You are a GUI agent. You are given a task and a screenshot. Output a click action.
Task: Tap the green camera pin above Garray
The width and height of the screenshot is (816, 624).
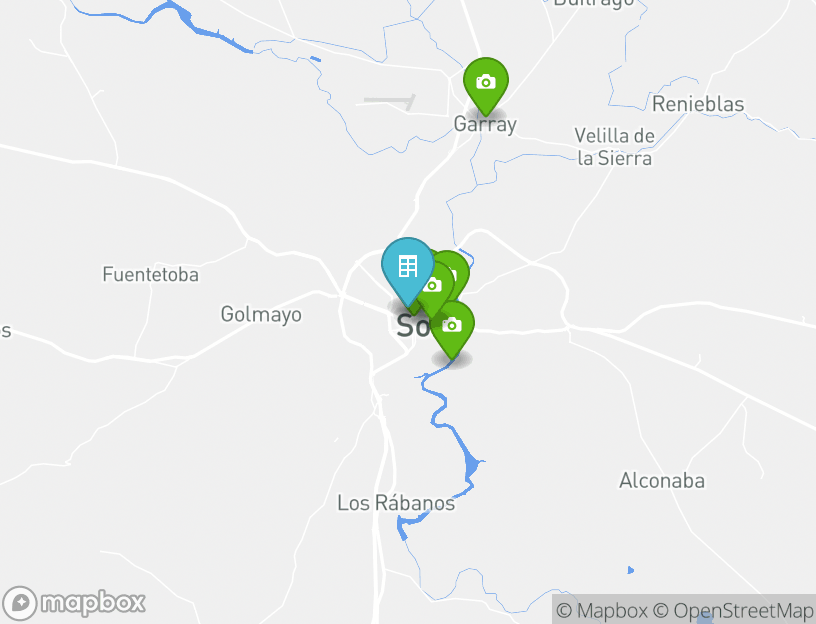click(485, 82)
